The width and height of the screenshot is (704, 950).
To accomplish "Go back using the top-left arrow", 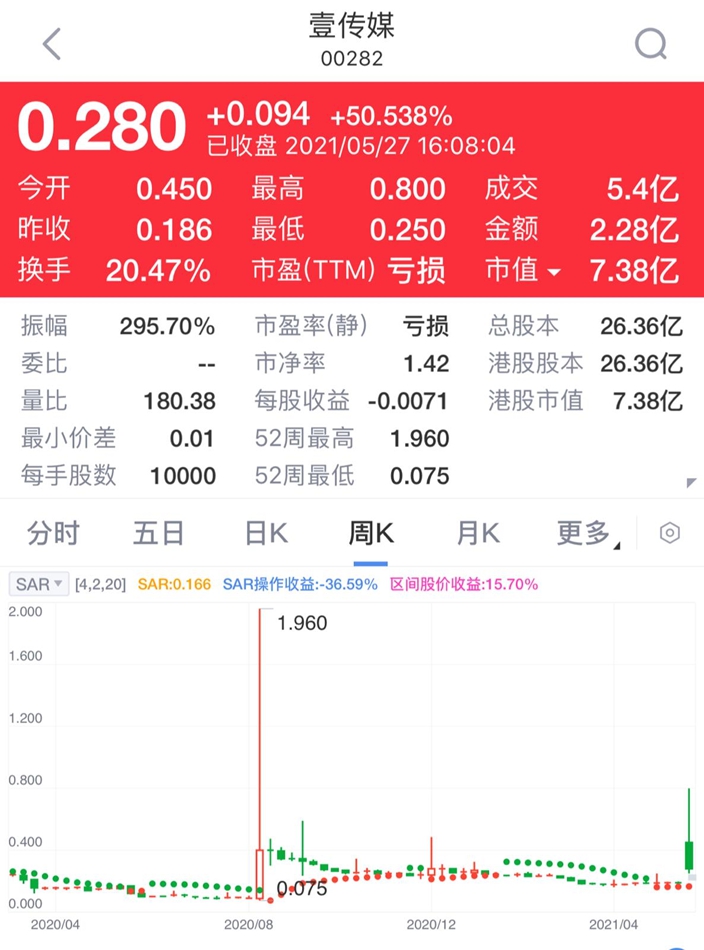I will tap(52, 44).
